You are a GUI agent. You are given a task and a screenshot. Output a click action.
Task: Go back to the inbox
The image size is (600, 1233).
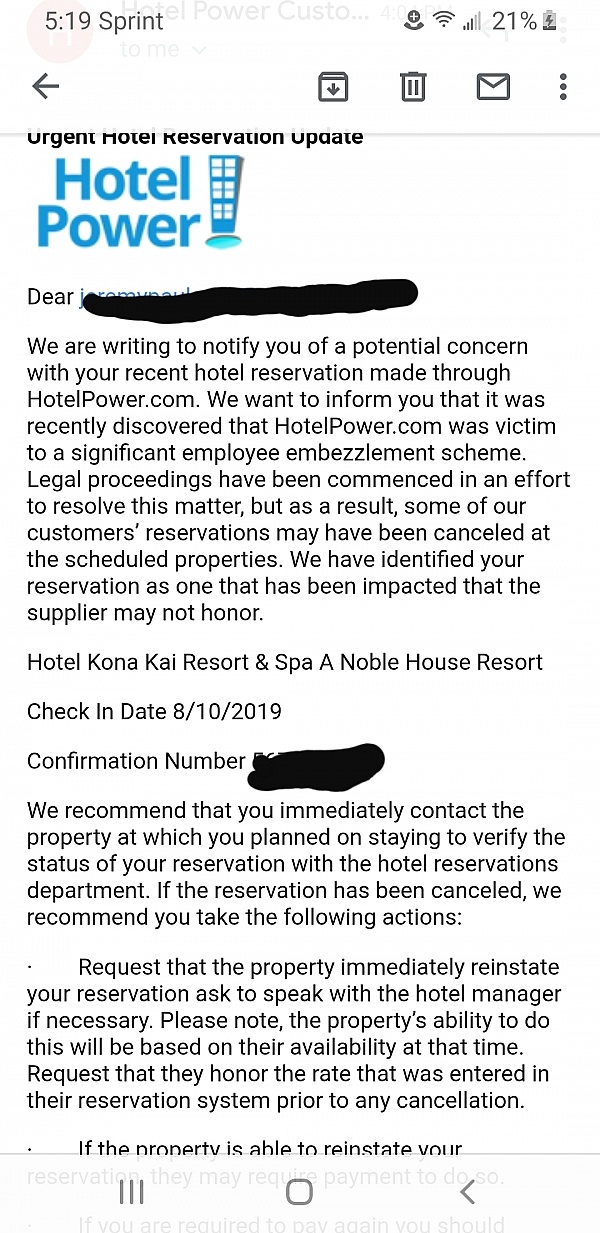pos(46,87)
